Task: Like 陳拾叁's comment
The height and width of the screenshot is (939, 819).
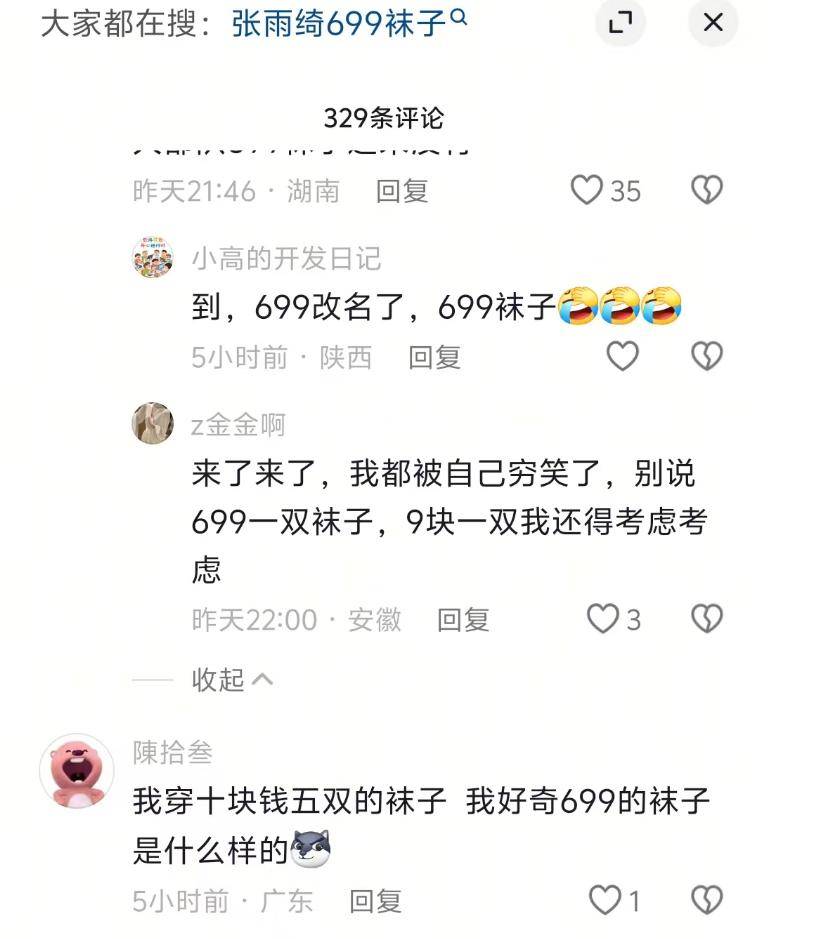Action: tap(604, 900)
